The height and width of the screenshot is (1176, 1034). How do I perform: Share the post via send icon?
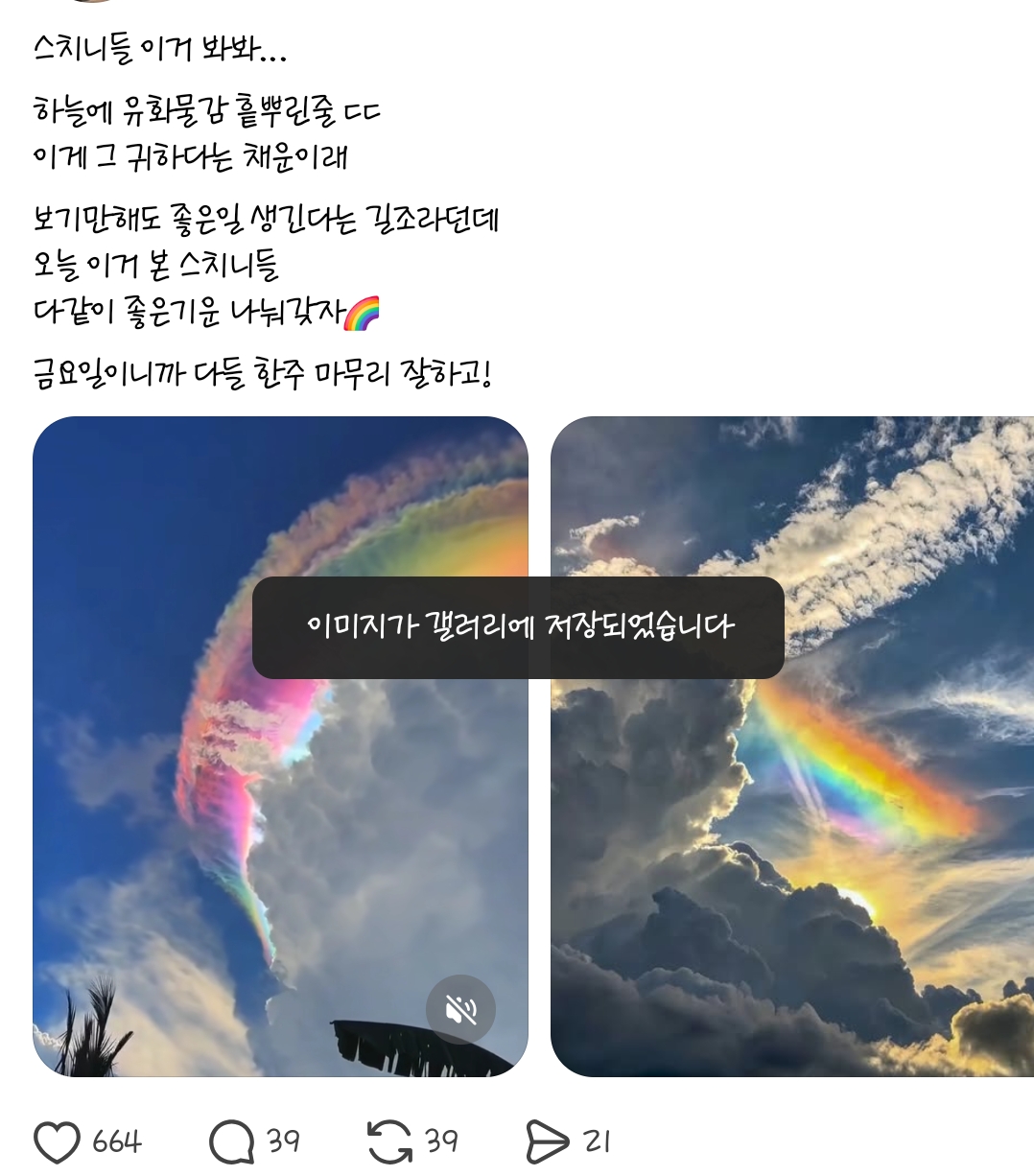point(548,1141)
